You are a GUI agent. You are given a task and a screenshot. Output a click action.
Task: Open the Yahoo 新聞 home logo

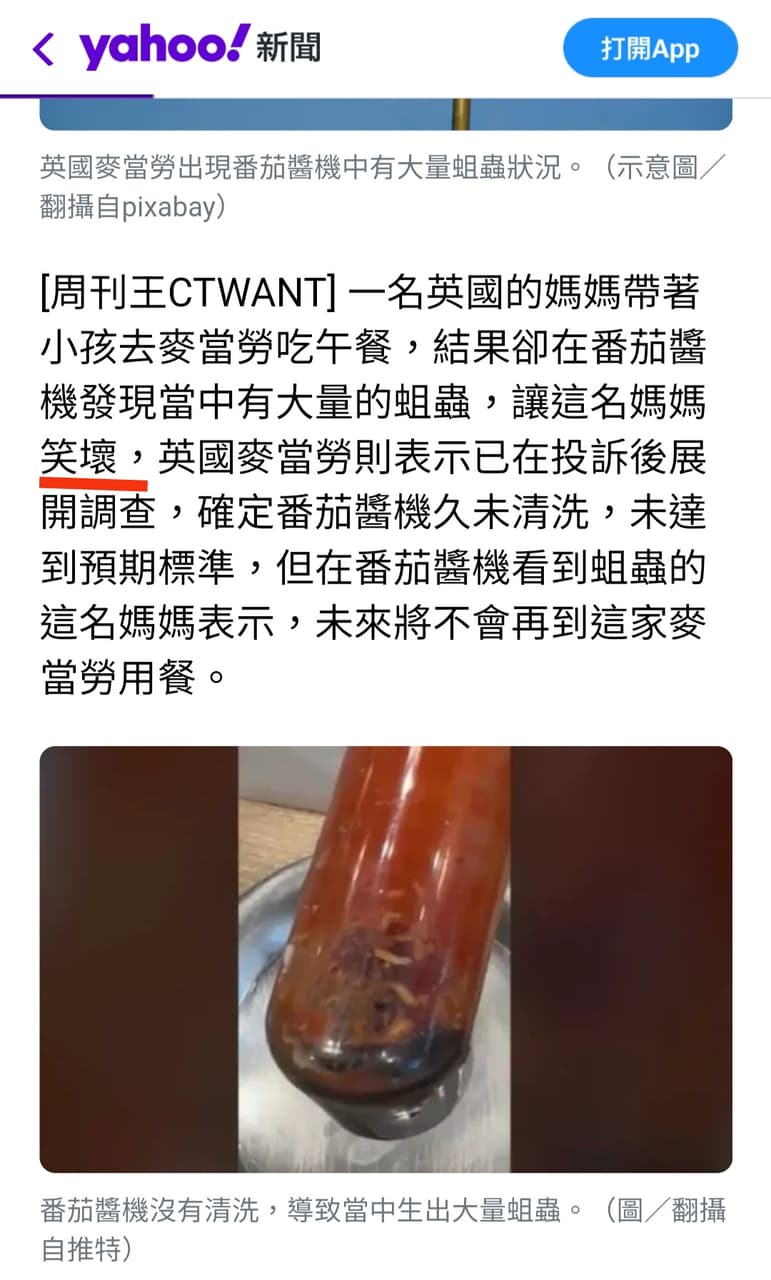coord(200,48)
